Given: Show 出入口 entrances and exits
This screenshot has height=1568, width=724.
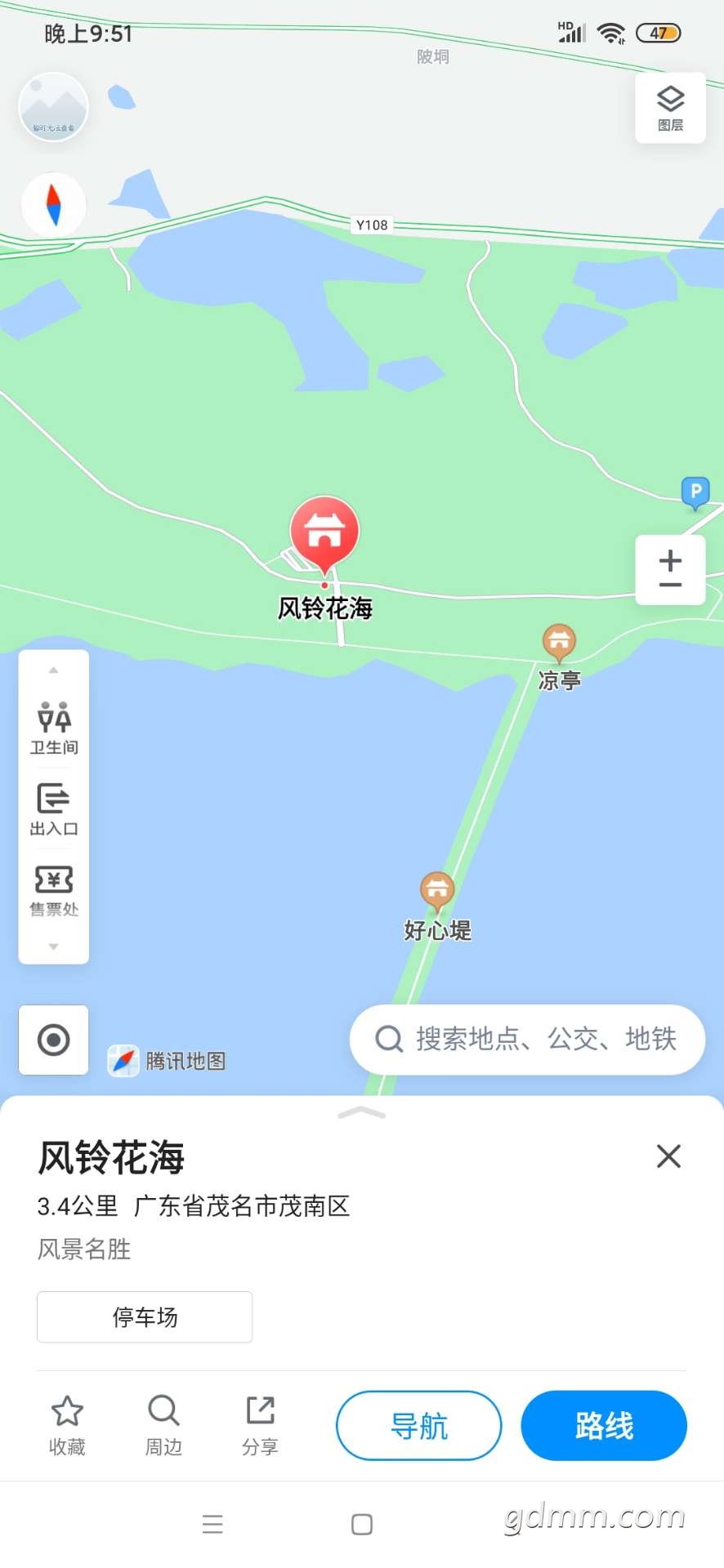Looking at the screenshot, I should click(54, 808).
